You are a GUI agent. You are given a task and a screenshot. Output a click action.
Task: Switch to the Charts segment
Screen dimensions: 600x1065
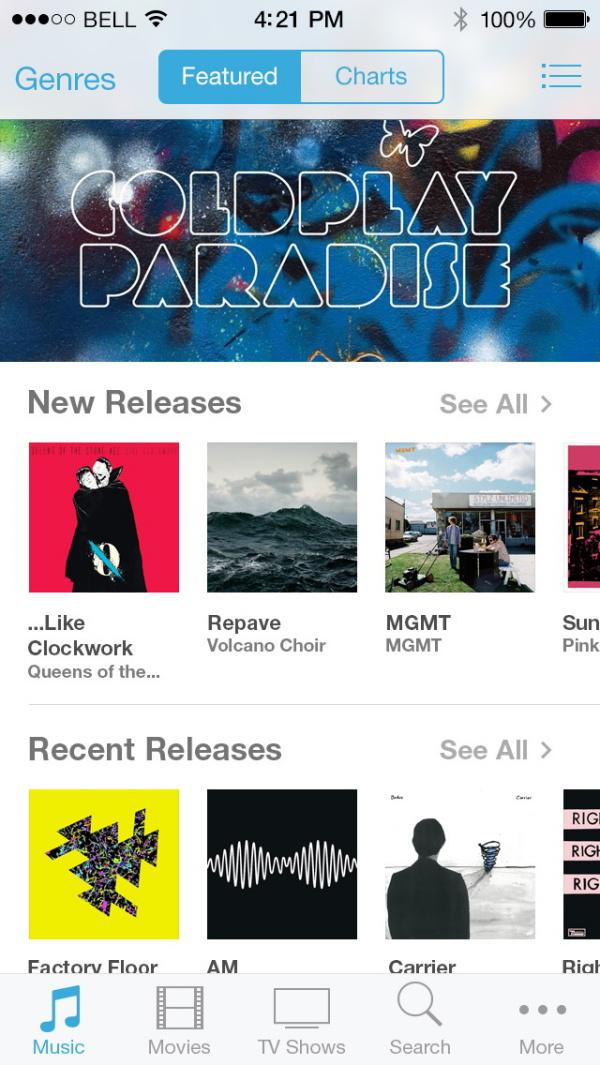(x=372, y=76)
